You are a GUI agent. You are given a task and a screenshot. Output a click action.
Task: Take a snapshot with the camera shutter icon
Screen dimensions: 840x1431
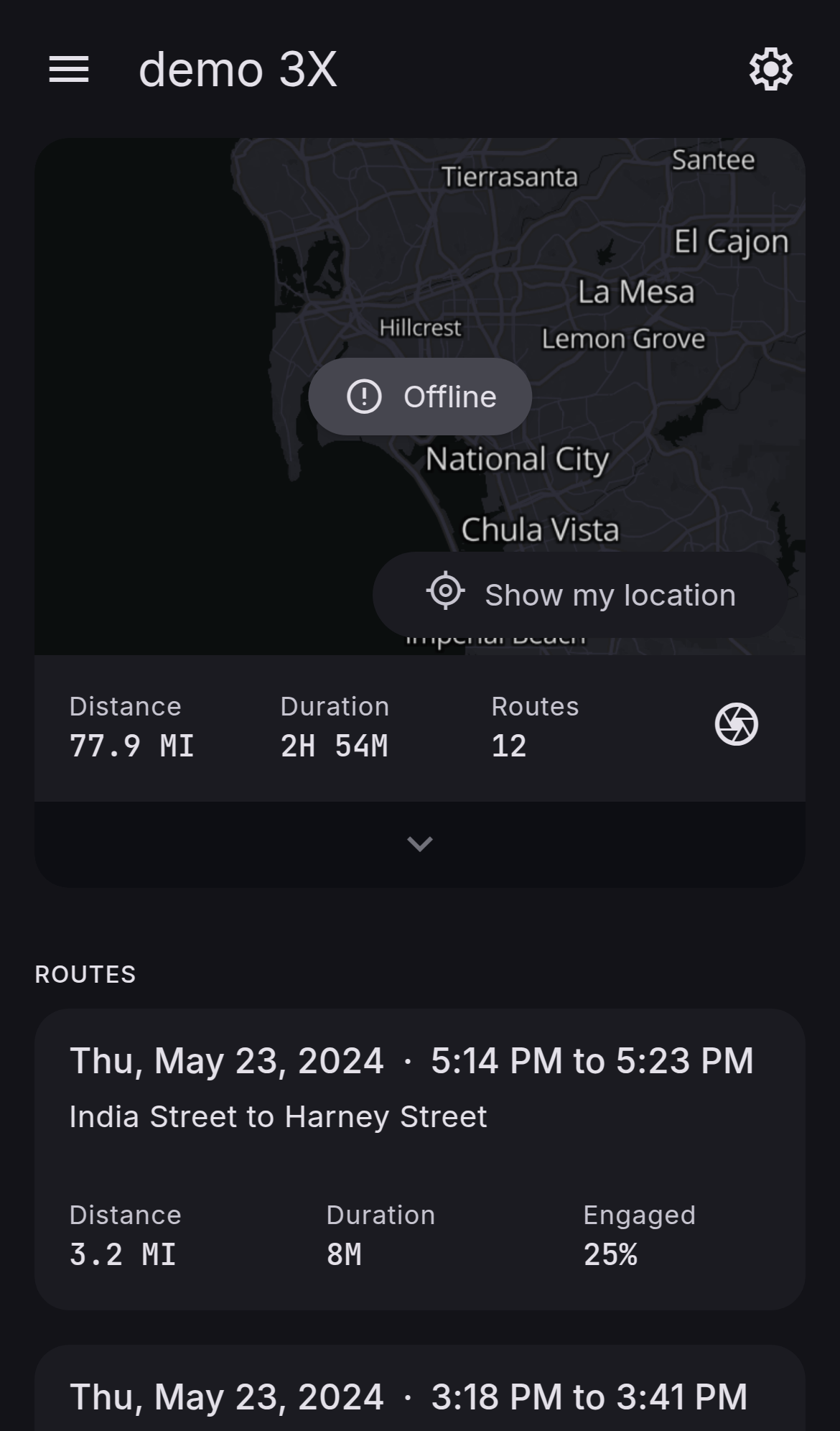(x=736, y=725)
